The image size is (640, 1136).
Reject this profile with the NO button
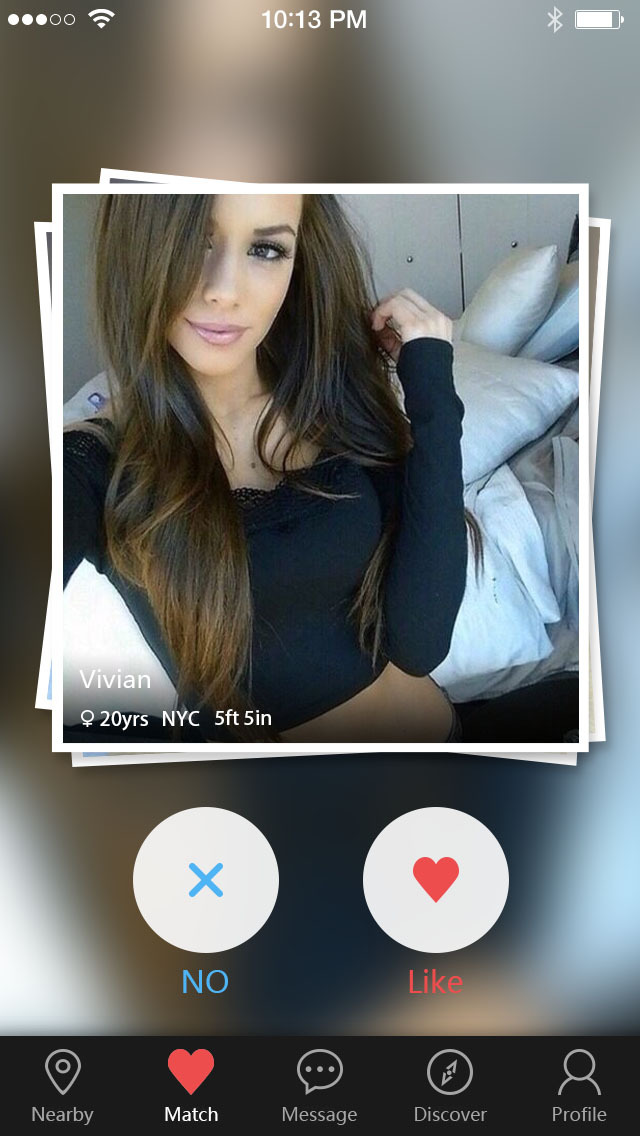tap(206, 880)
